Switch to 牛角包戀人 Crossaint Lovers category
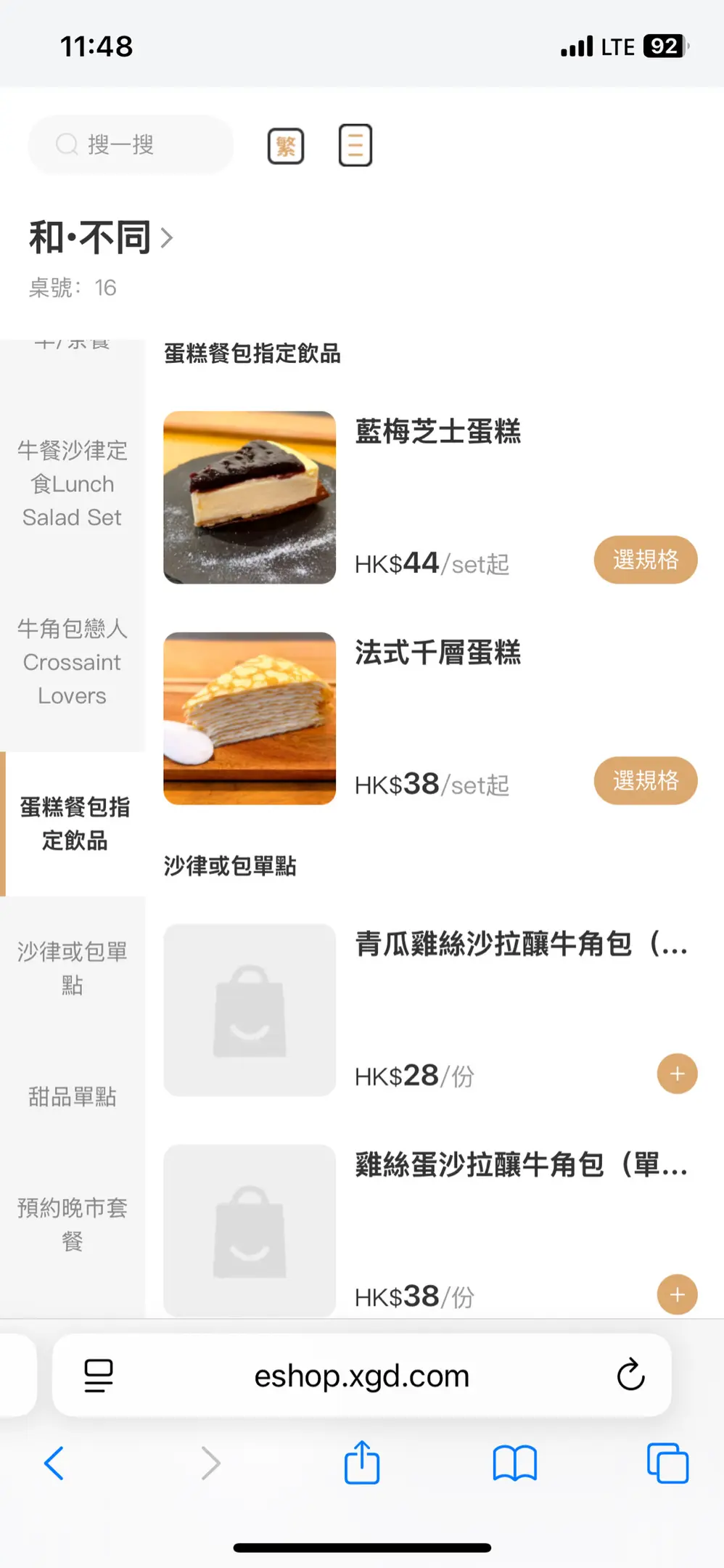 click(73, 662)
